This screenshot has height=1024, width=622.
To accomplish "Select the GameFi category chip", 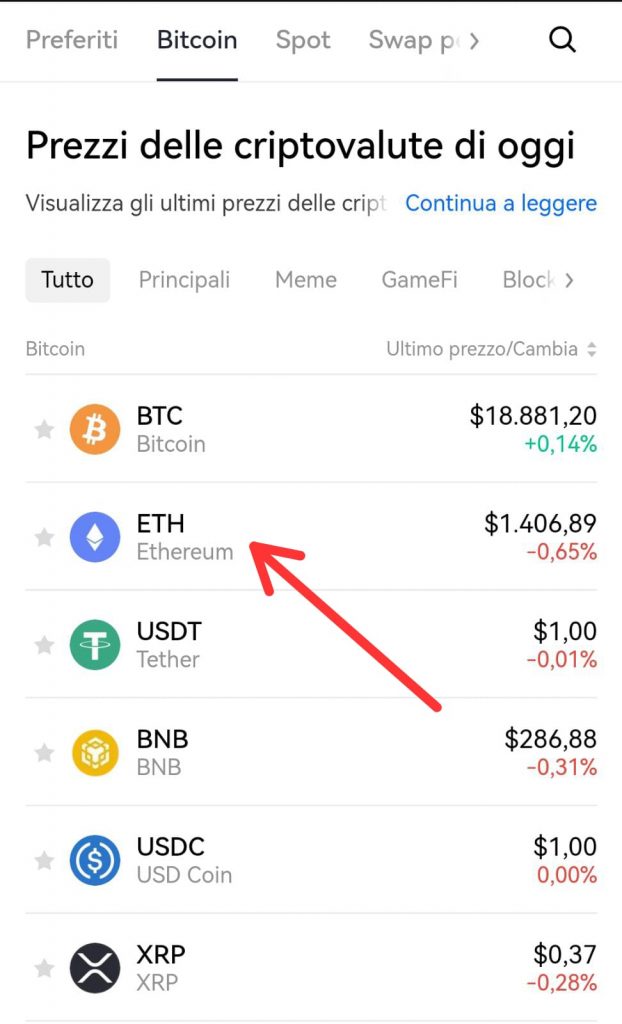I will click(419, 280).
